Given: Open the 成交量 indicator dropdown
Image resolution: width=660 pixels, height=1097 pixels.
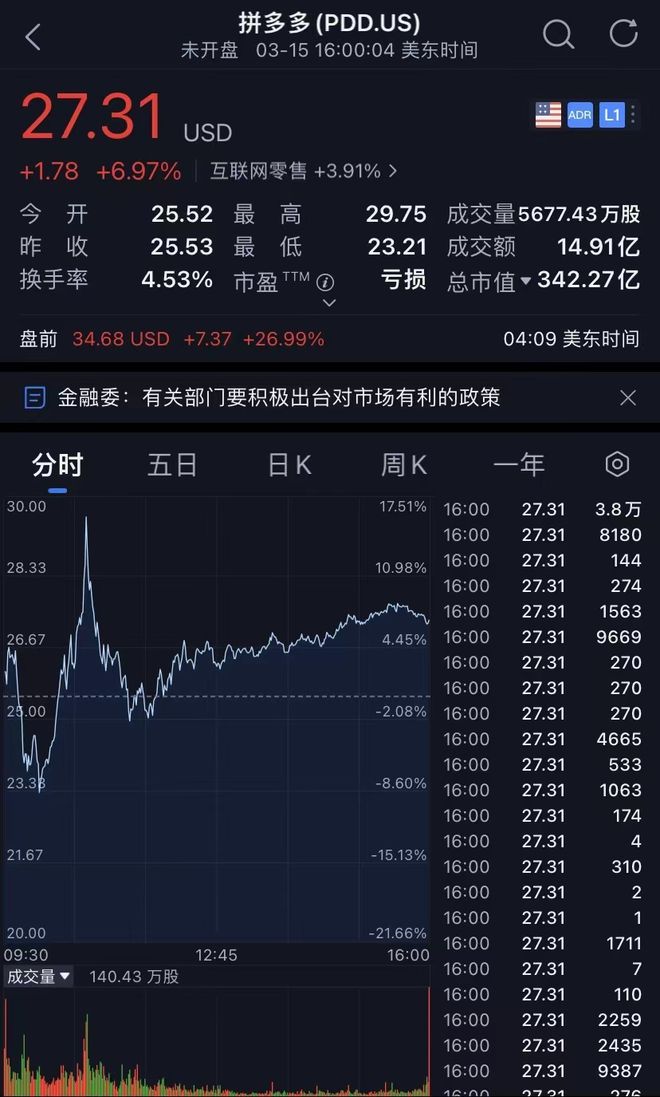Looking at the screenshot, I should point(39,976).
